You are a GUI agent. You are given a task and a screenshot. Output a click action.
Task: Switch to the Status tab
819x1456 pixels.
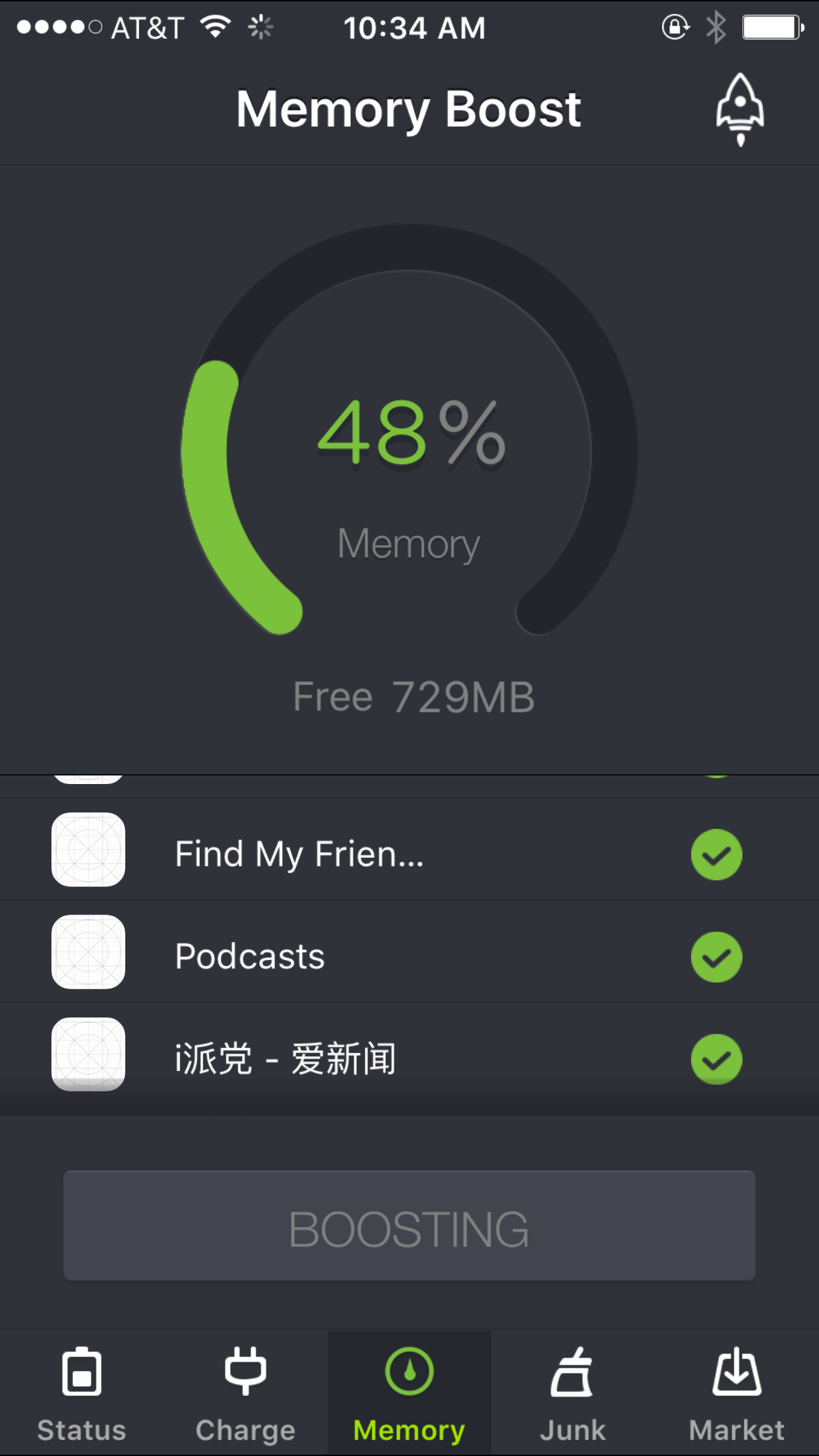(x=82, y=1393)
